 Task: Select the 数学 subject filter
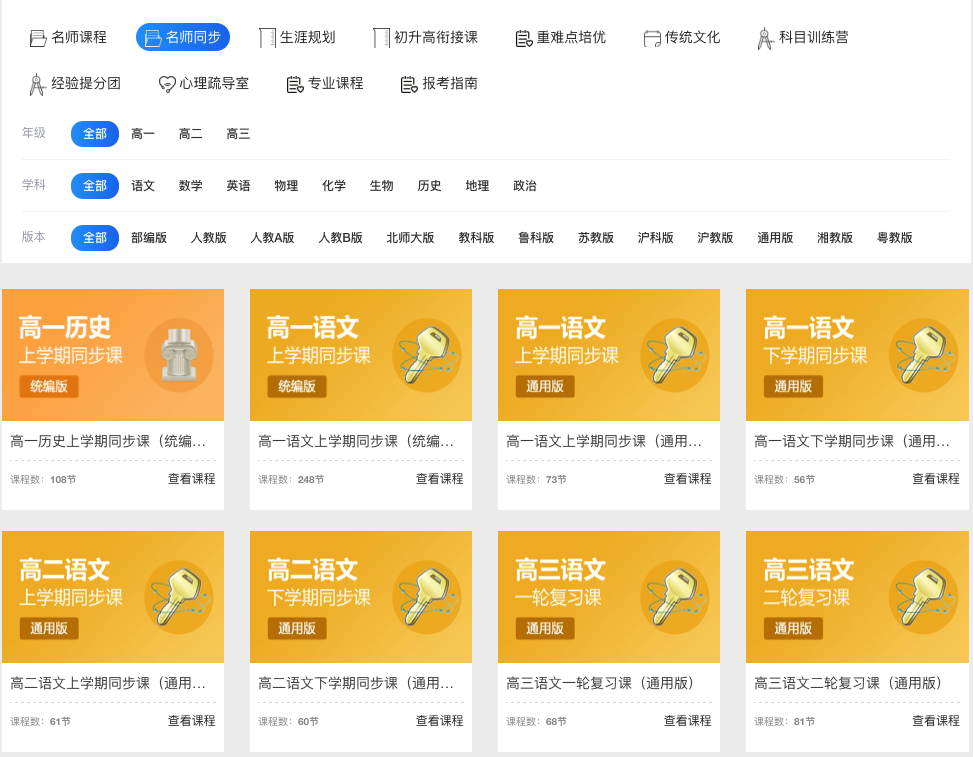click(x=191, y=186)
